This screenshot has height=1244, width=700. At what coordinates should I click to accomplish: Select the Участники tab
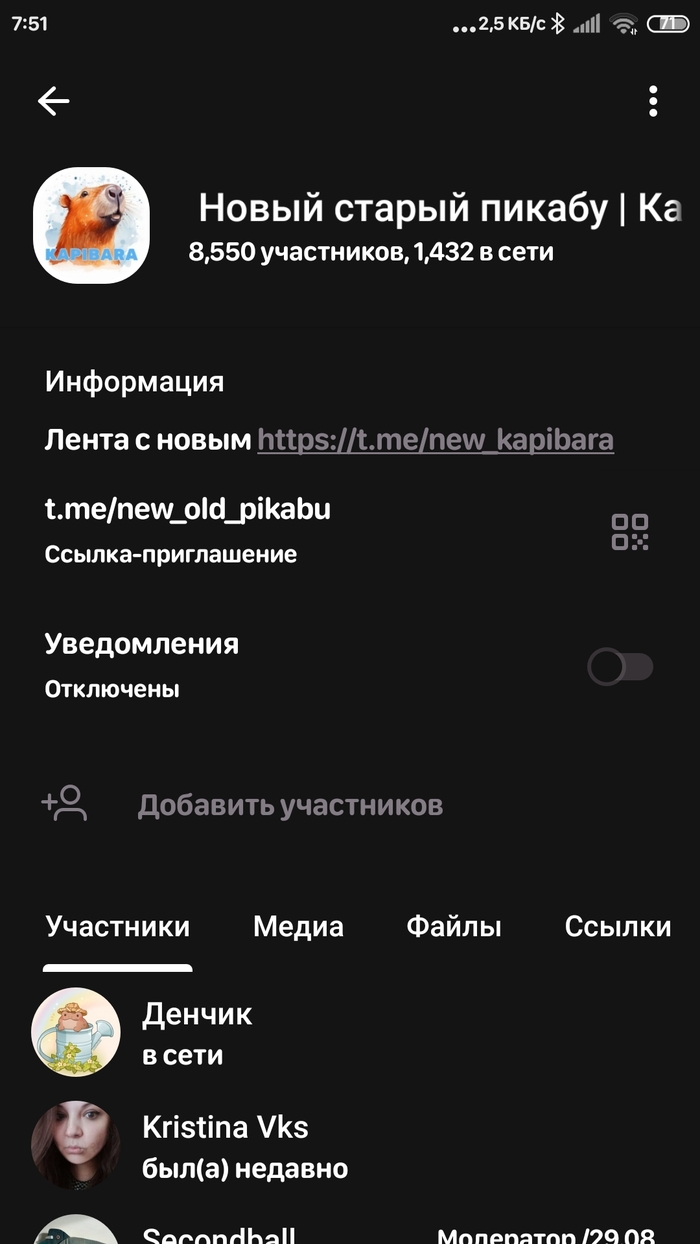tap(118, 927)
